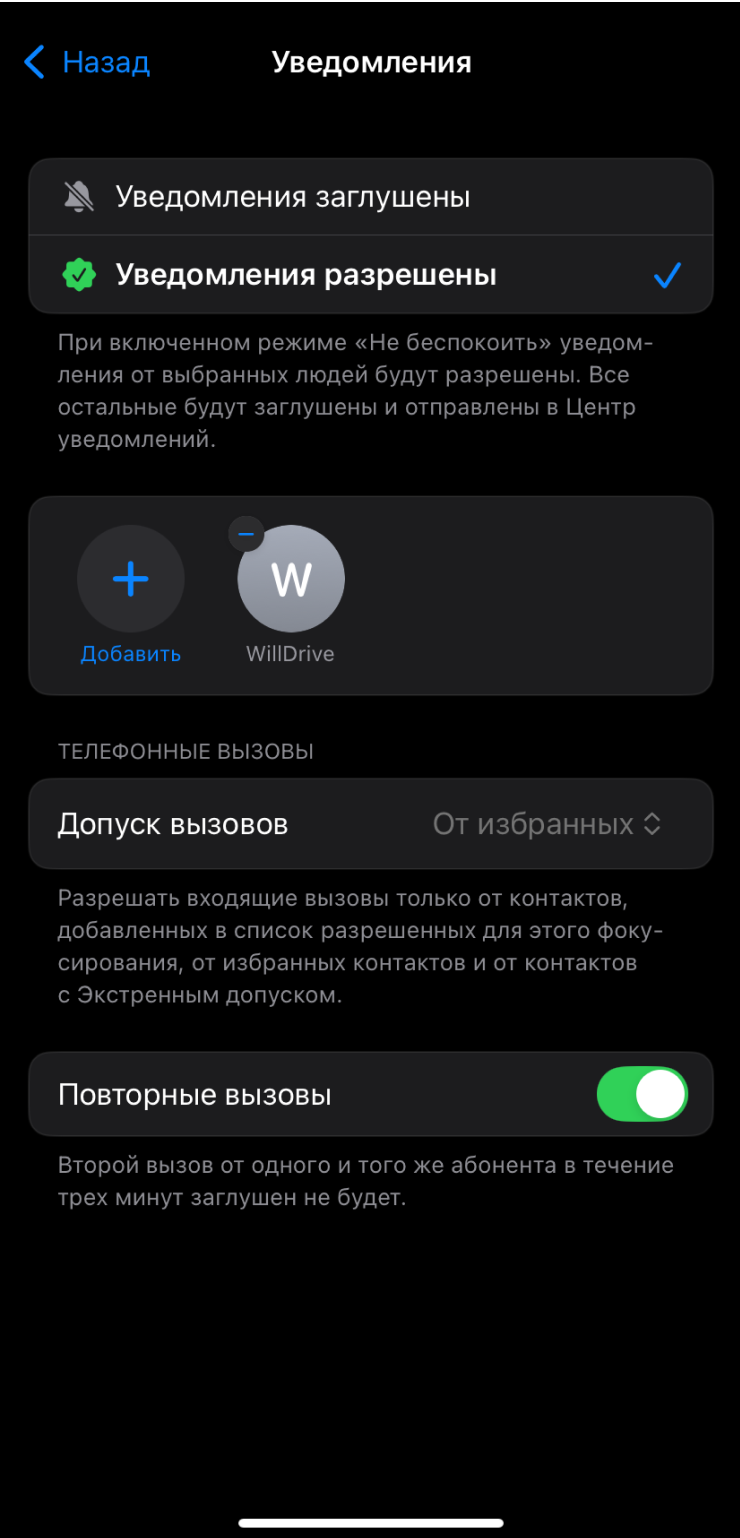Screen dimensions: 740x1538
Task: Remove WillDrive with the minus badge
Action: (246, 534)
